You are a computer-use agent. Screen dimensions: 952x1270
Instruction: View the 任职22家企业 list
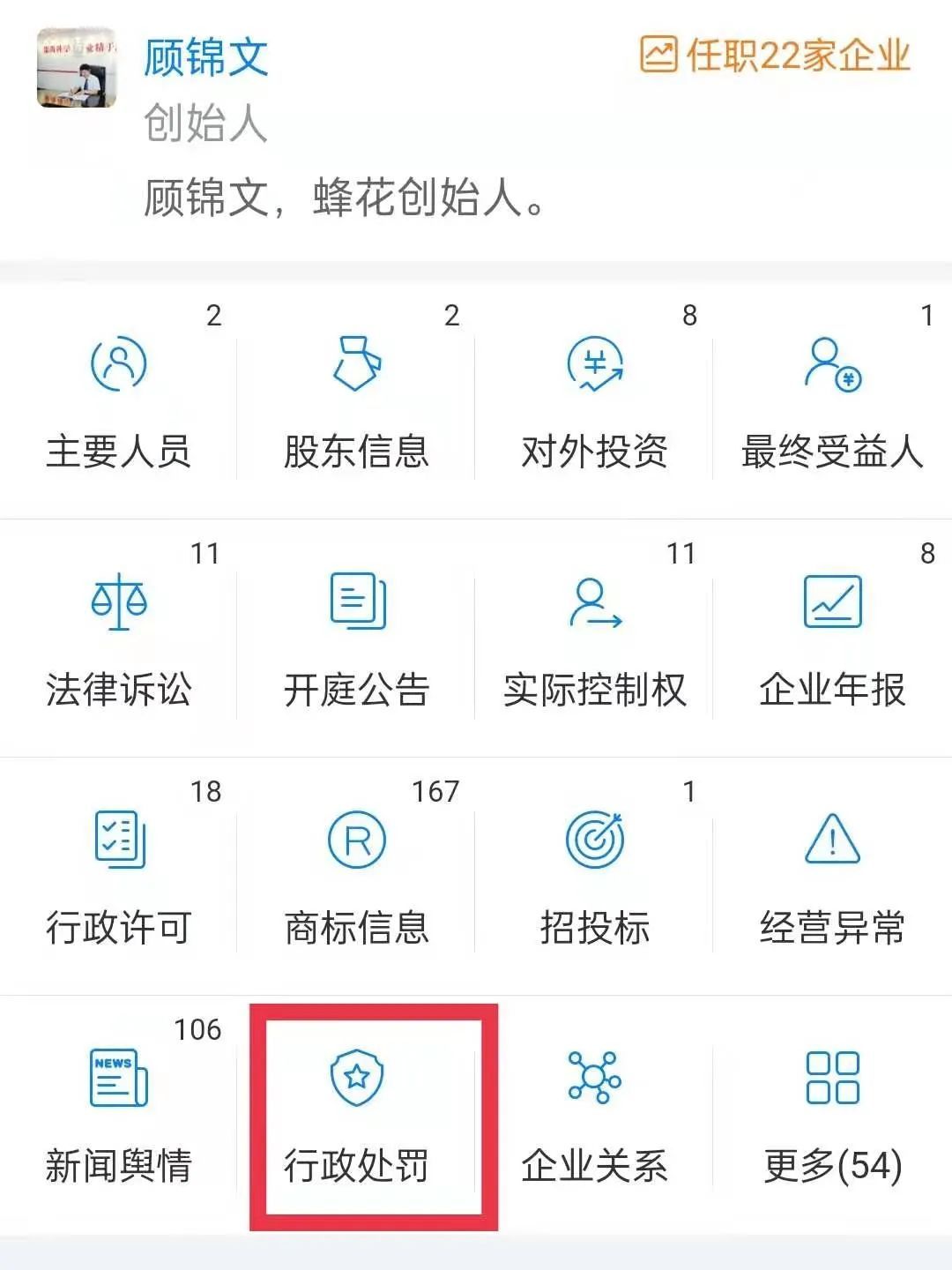point(775,56)
